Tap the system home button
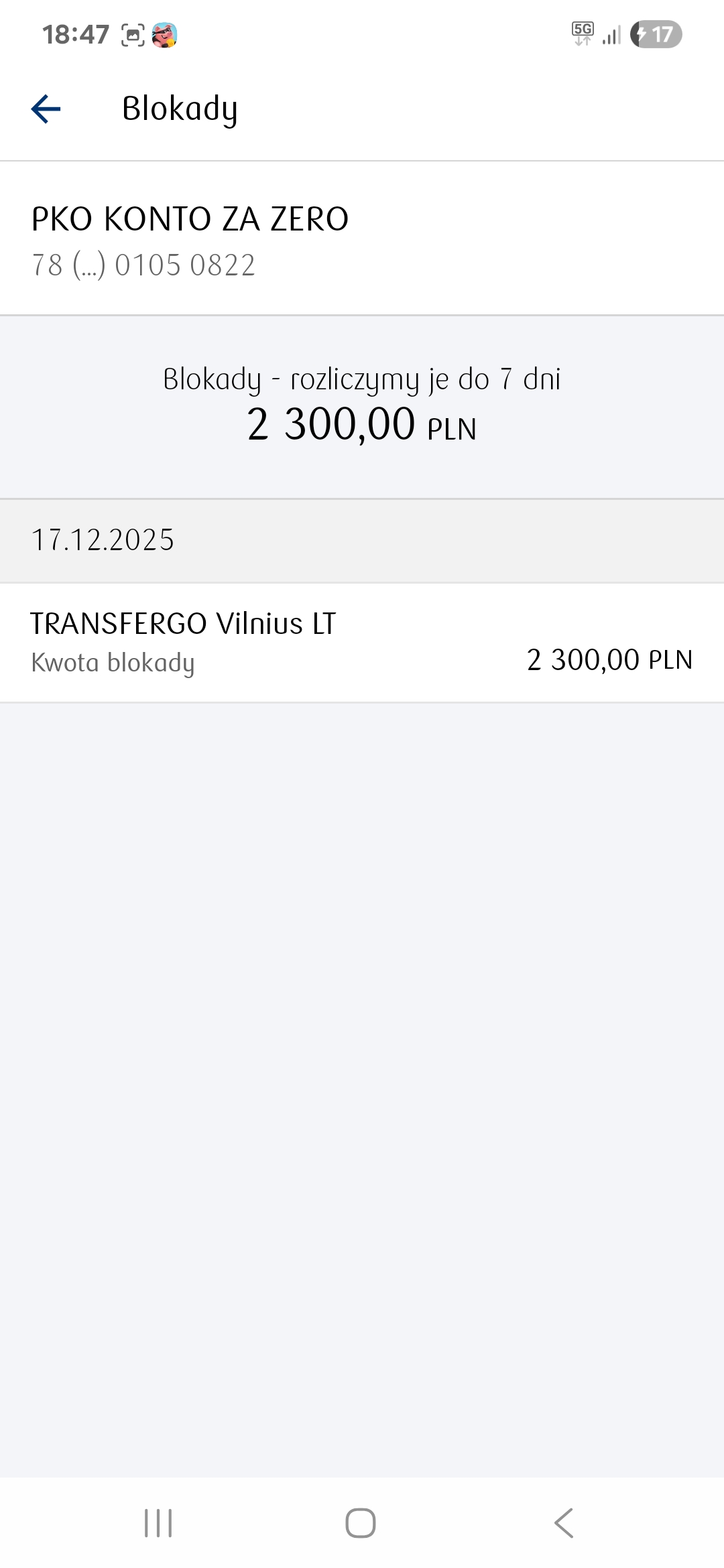This screenshot has width=724, height=1568. (x=361, y=1522)
